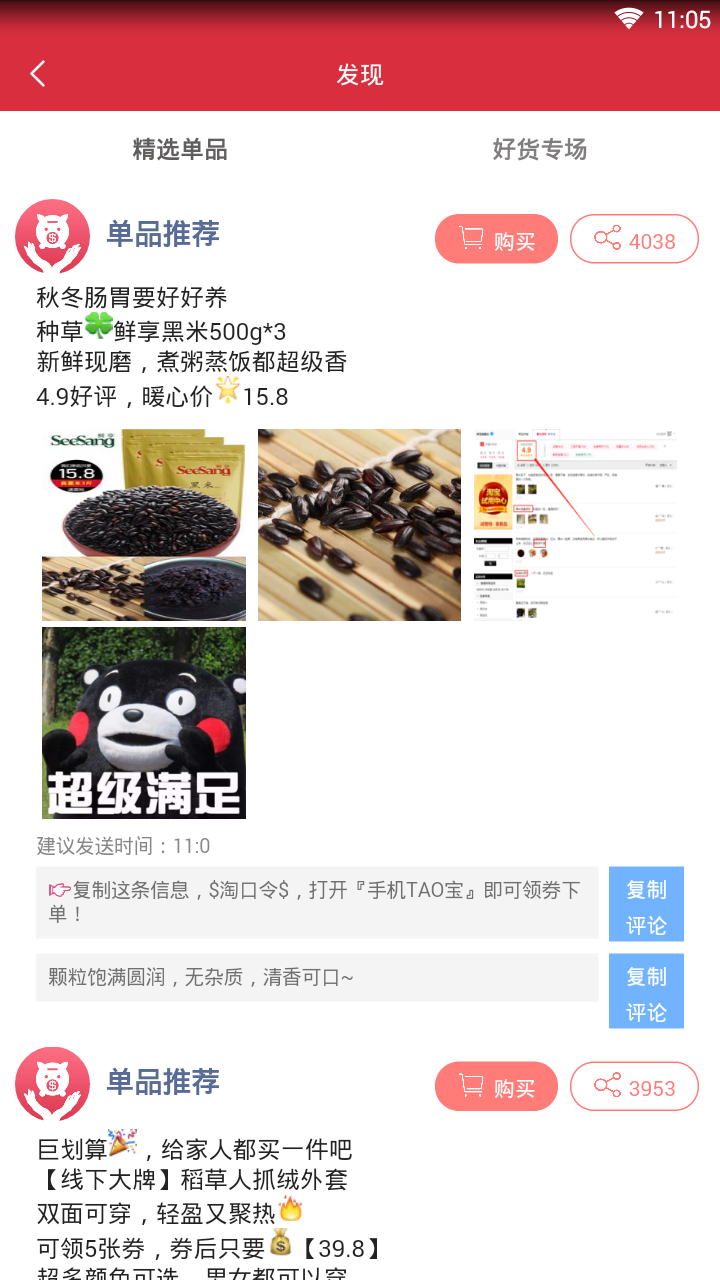The height and width of the screenshot is (1280, 720).
Task: Tap the 超级满足 bear meme image
Action: click(143, 723)
